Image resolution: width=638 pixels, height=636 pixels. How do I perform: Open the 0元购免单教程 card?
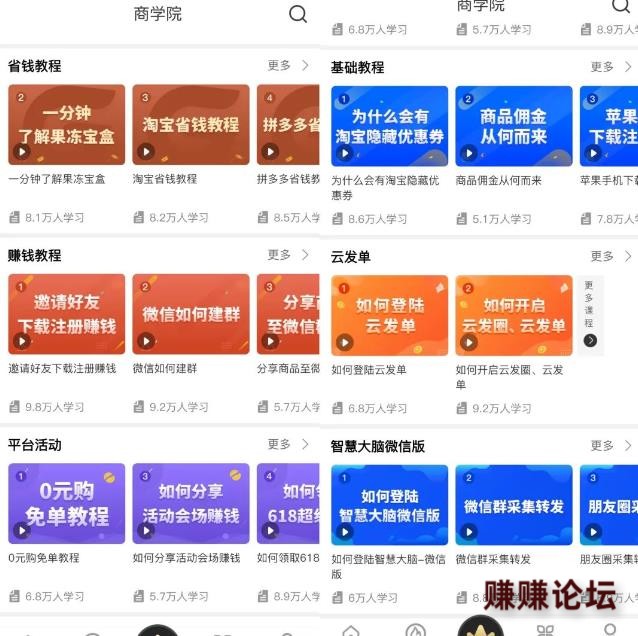coord(66,503)
